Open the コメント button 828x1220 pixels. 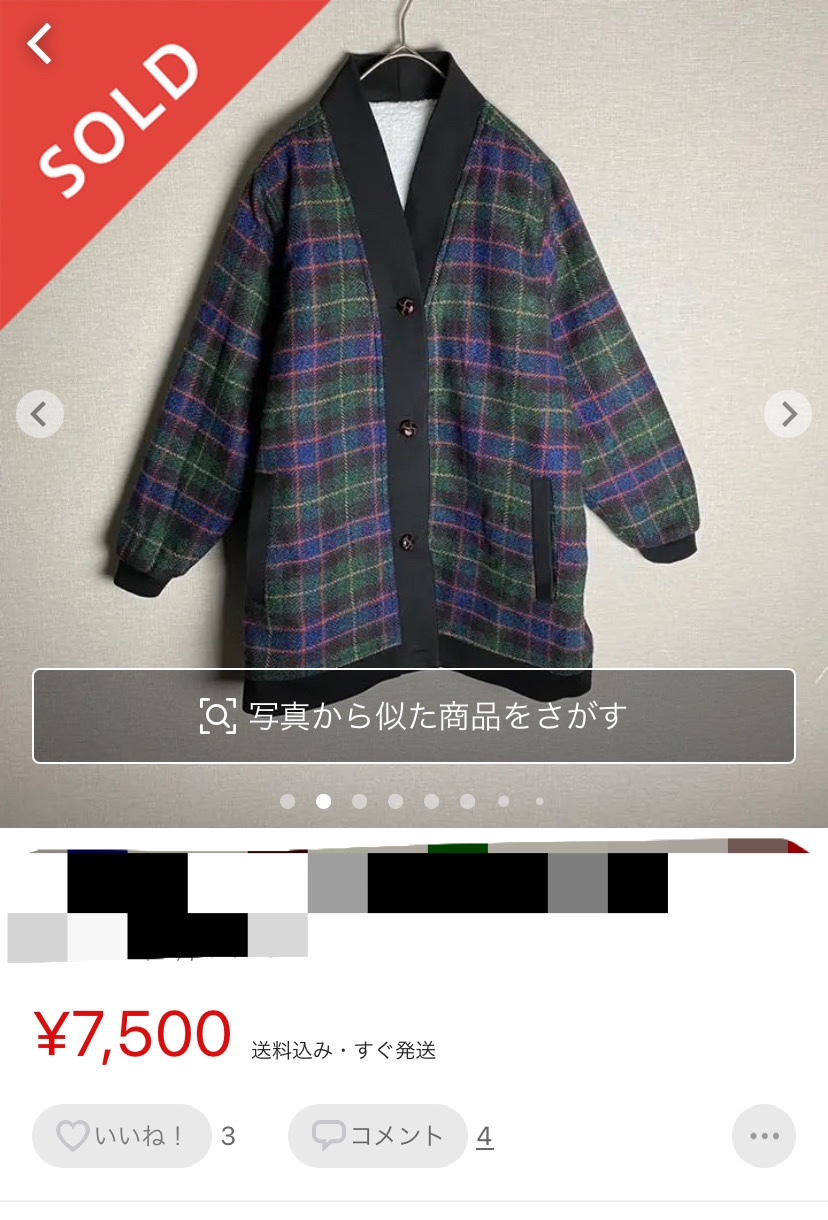378,1136
